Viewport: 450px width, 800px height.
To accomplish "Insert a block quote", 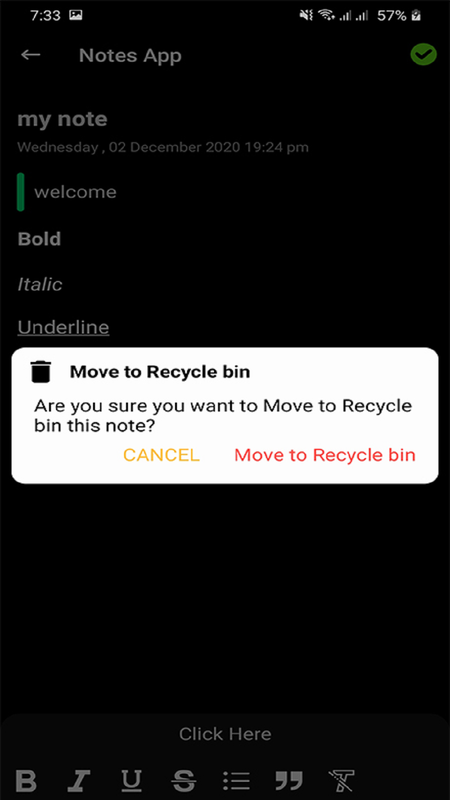I will [289, 781].
